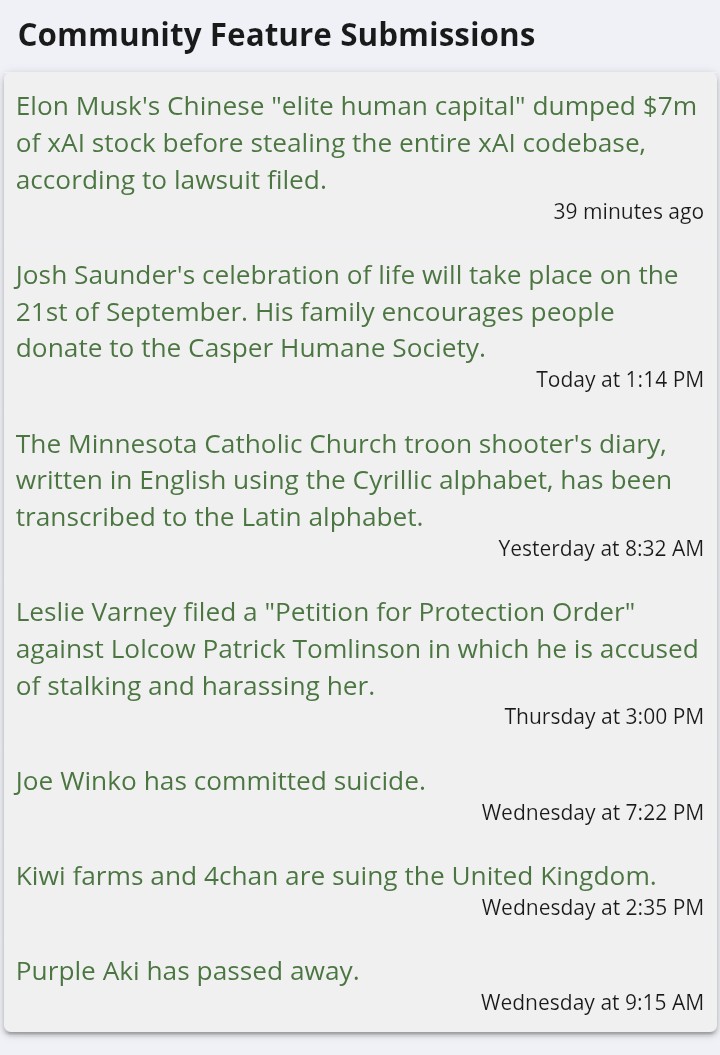
Task: Open the Leslie Varney protection order link
Action: (356, 649)
